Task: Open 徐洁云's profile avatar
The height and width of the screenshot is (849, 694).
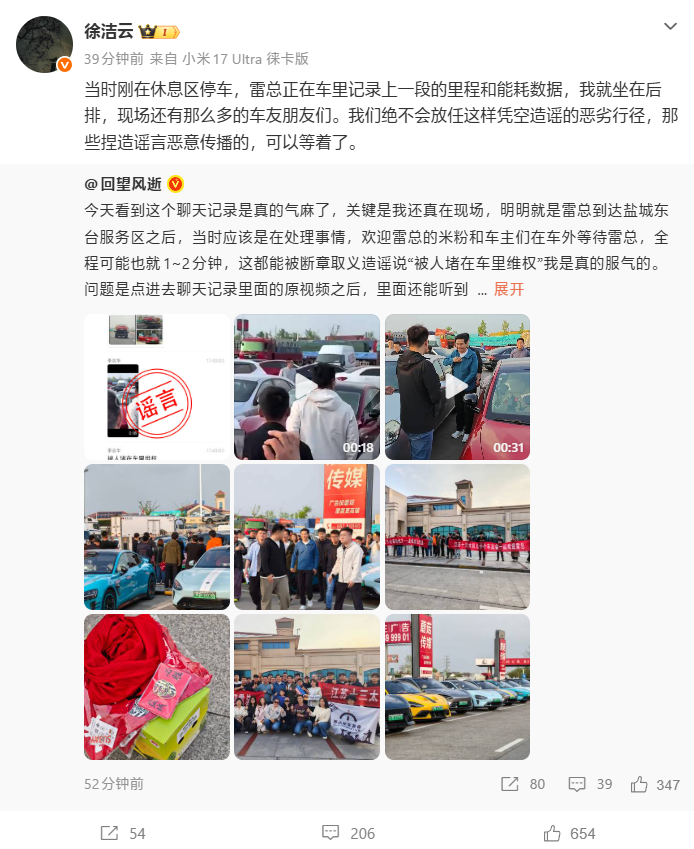Action: coord(44,44)
